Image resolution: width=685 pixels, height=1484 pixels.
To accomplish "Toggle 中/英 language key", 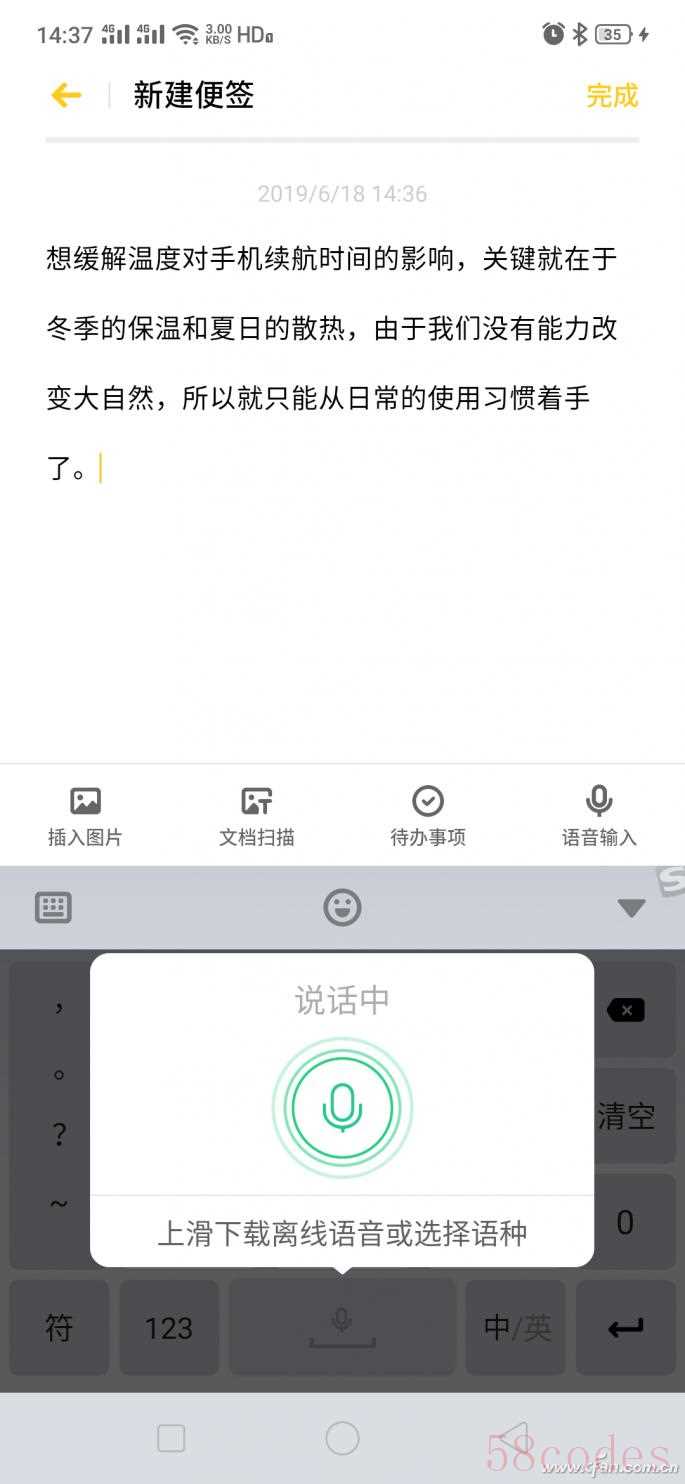I will click(516, 1328).
